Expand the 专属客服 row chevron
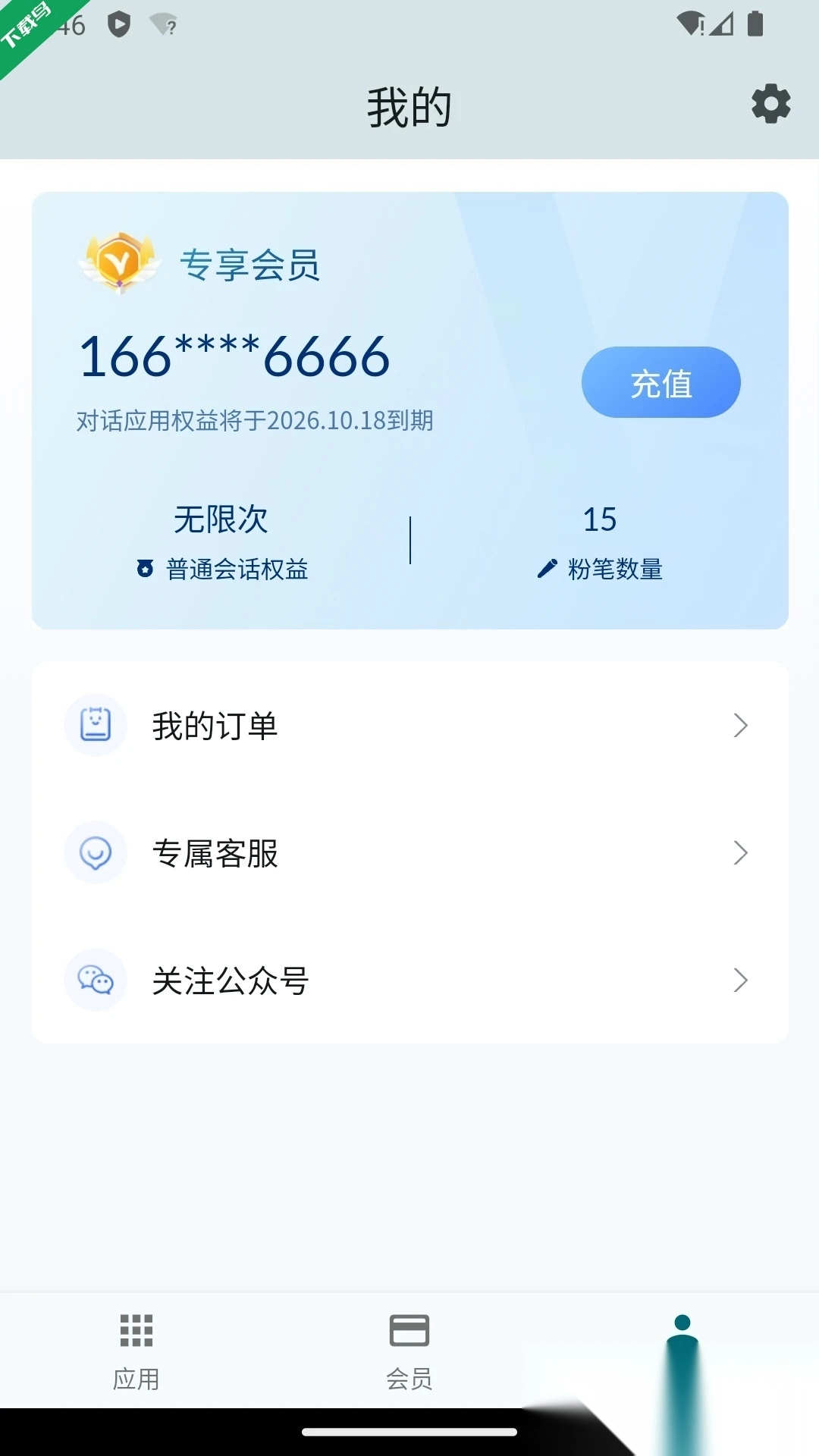Screen dimensions: 819x1456 (x=741, y=853)
